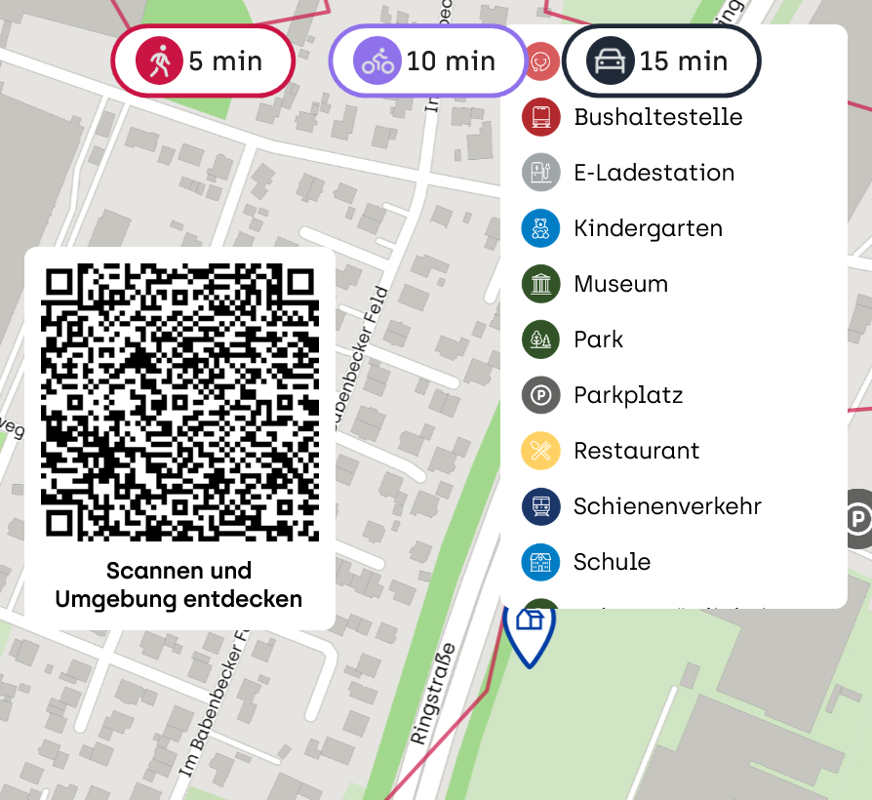Image resolution: width=872 pixels, height=800 pixels.
Task: Select the 15 min driving chip
Action: [661, 61]
